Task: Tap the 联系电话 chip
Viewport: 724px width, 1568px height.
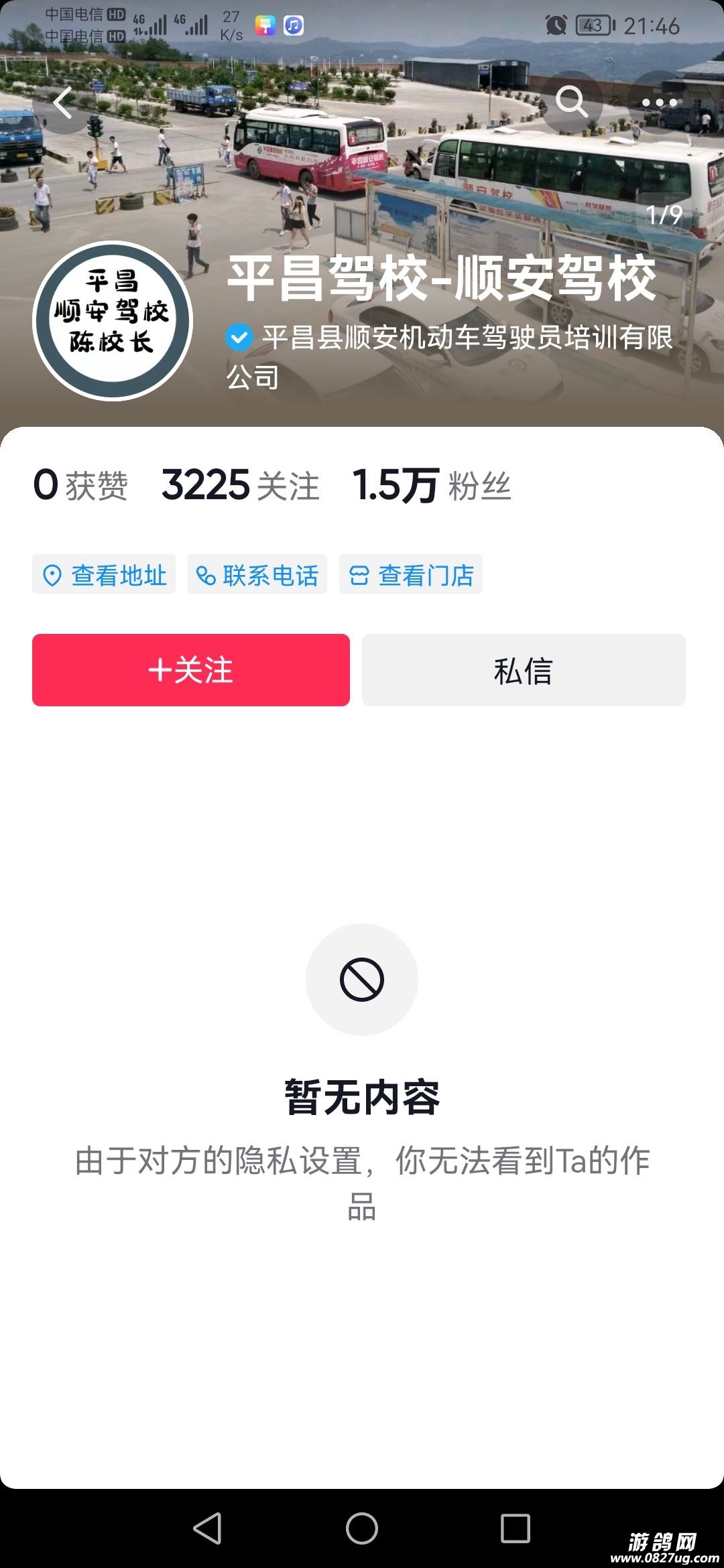Action: (257, 574)
